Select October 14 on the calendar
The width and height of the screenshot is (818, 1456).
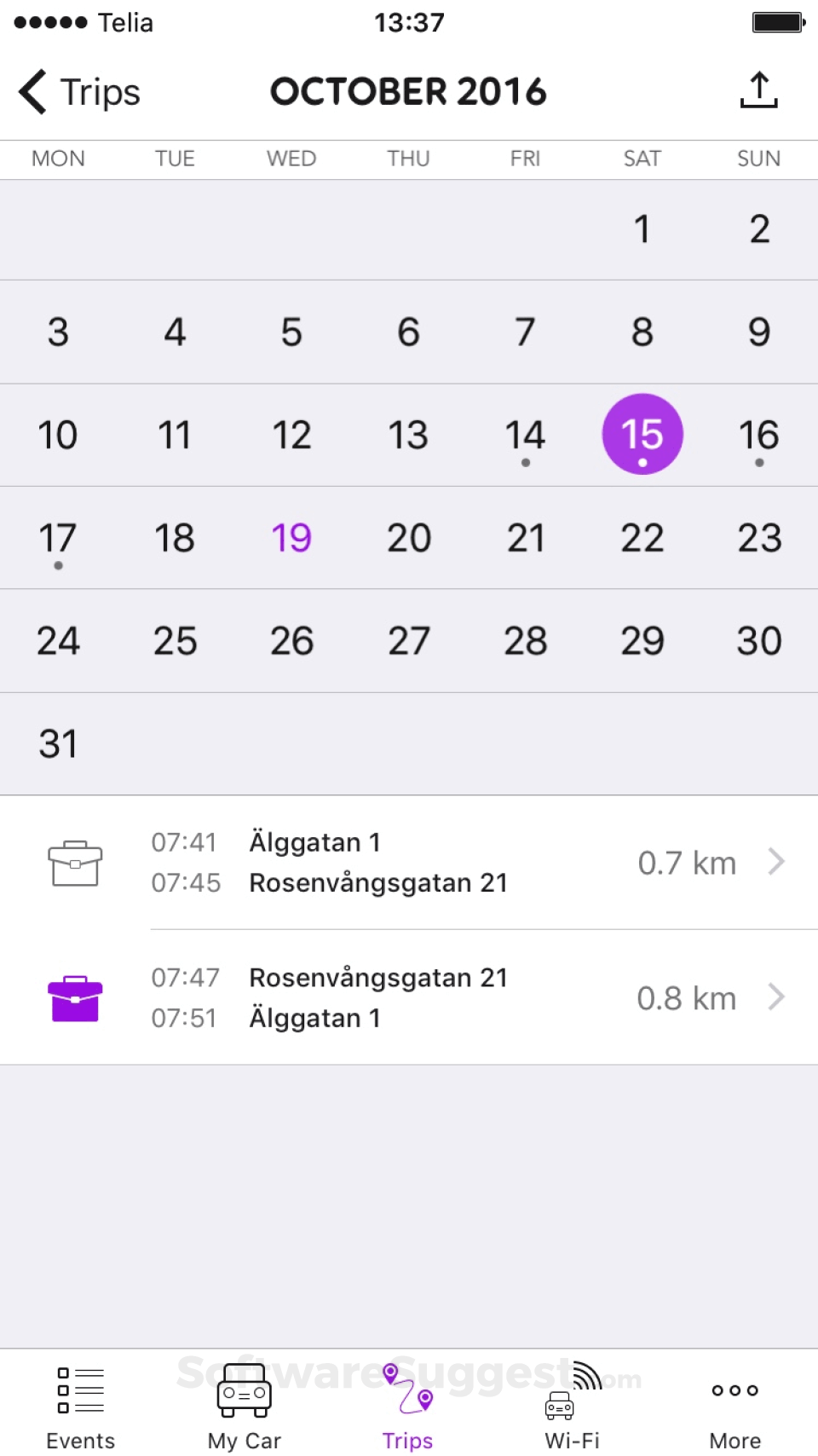pyautogui.click(x=525, y=436)
